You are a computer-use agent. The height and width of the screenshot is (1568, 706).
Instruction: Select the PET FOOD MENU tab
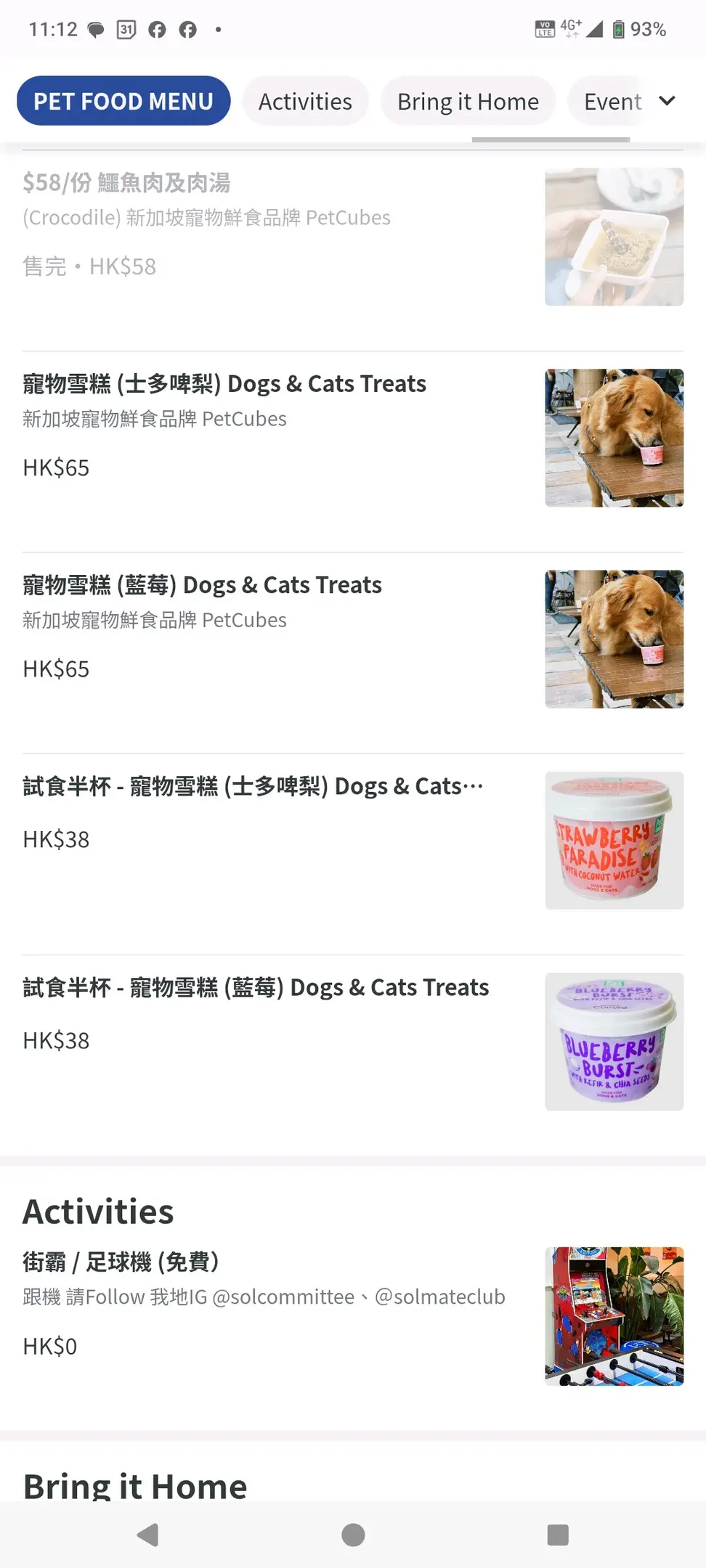[x=123, y=101]
